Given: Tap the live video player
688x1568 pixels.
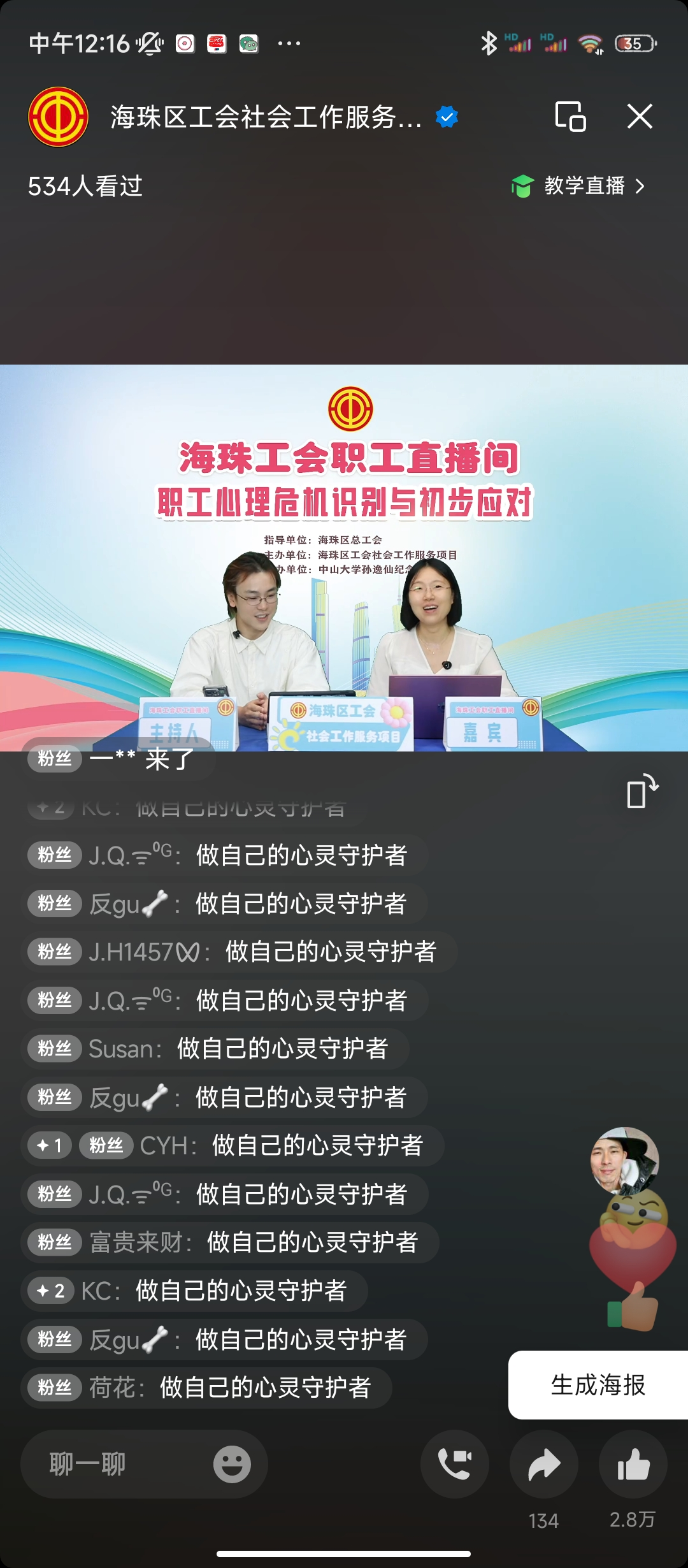Looking at the screenshot, I should click(344, 558).
